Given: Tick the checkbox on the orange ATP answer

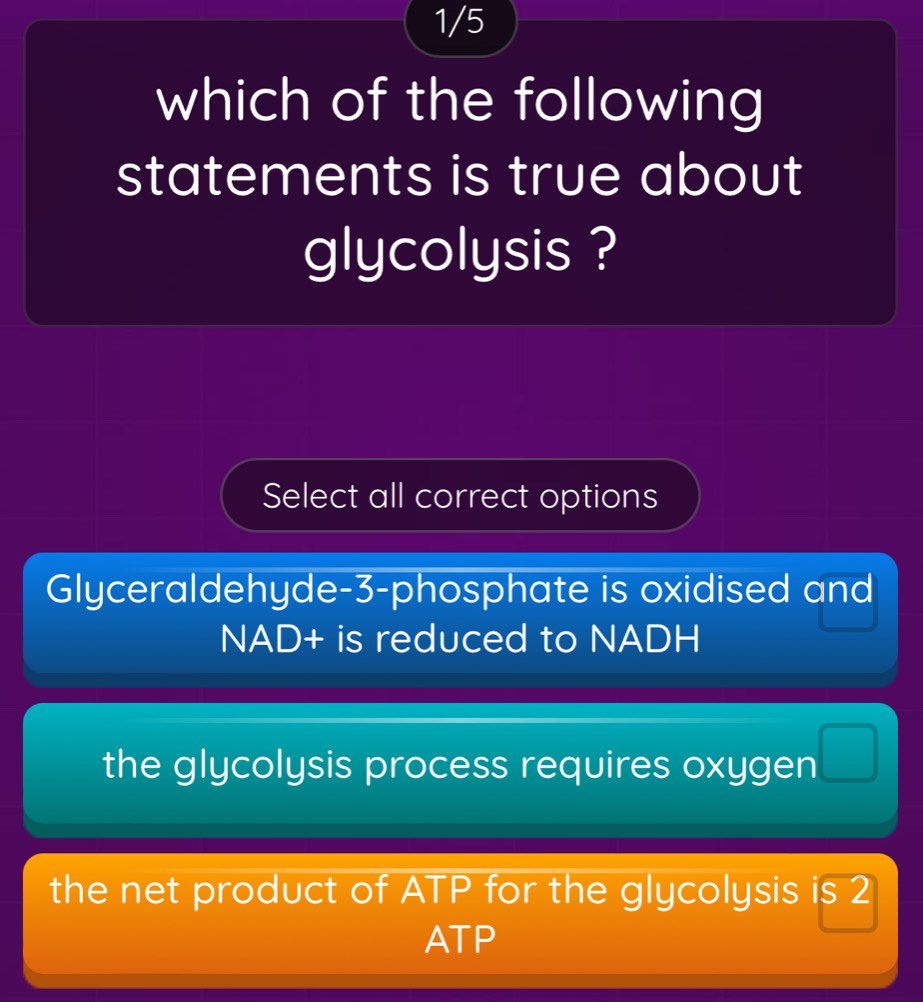Looking at the screenshot, I should 849,903.
